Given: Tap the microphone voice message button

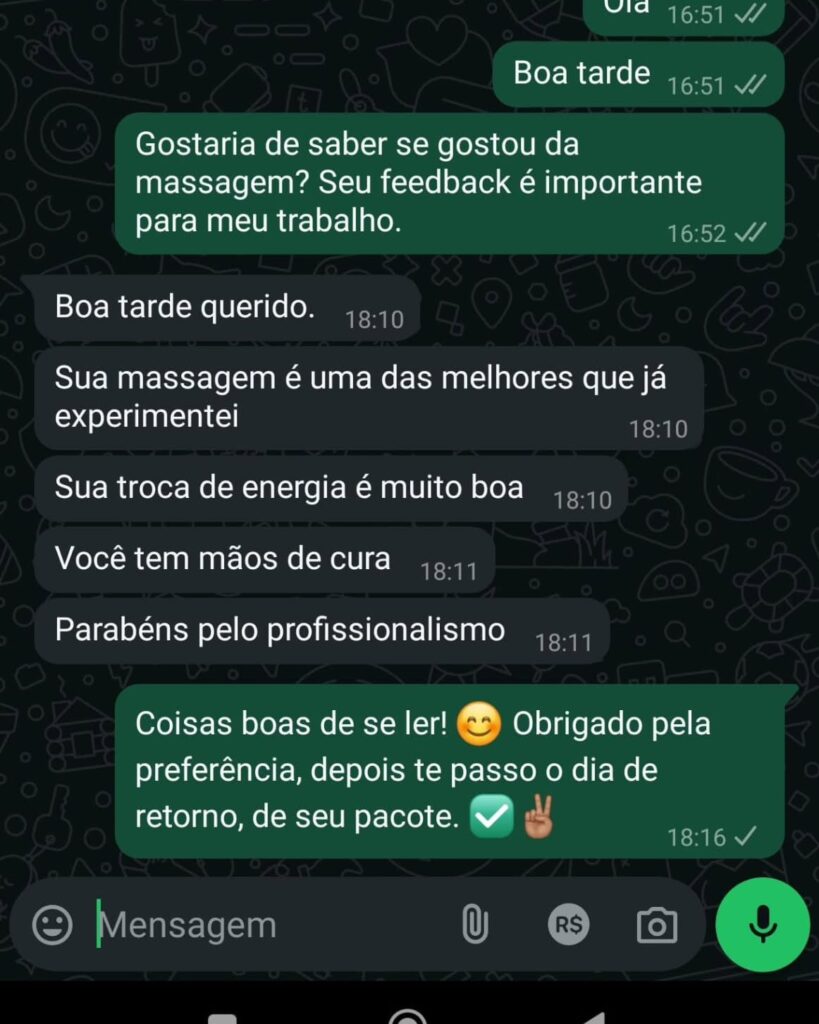Looking at the screenshot, I should (763, 924).
